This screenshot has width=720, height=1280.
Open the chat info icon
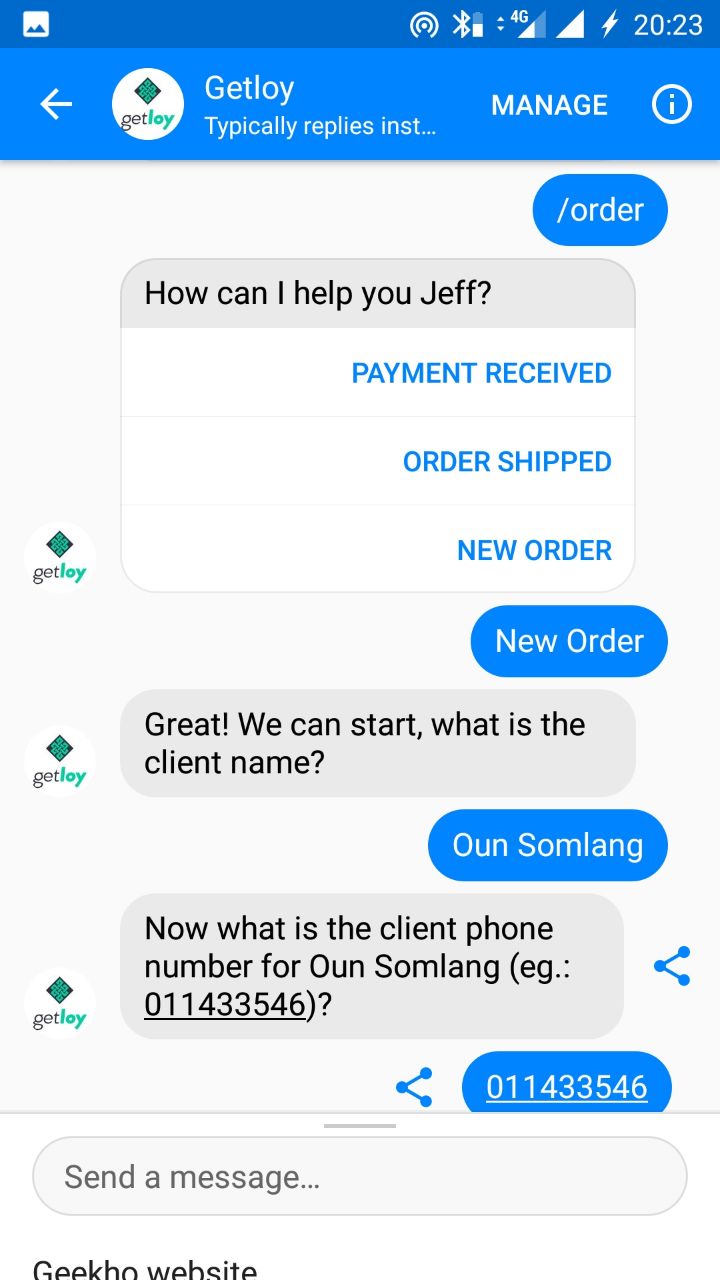click(x=672, y=105)
